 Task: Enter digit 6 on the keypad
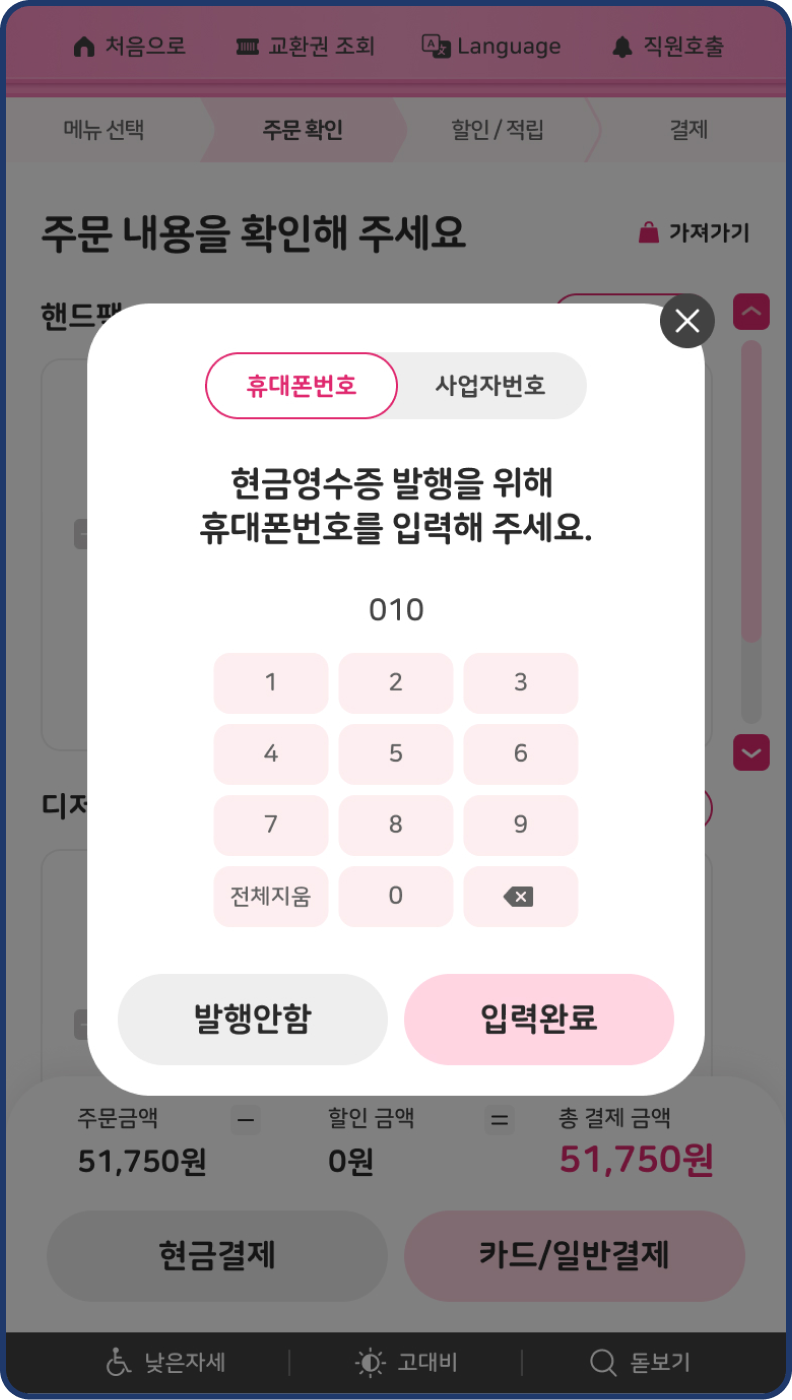pyautogui.click(x=521, y=754)
